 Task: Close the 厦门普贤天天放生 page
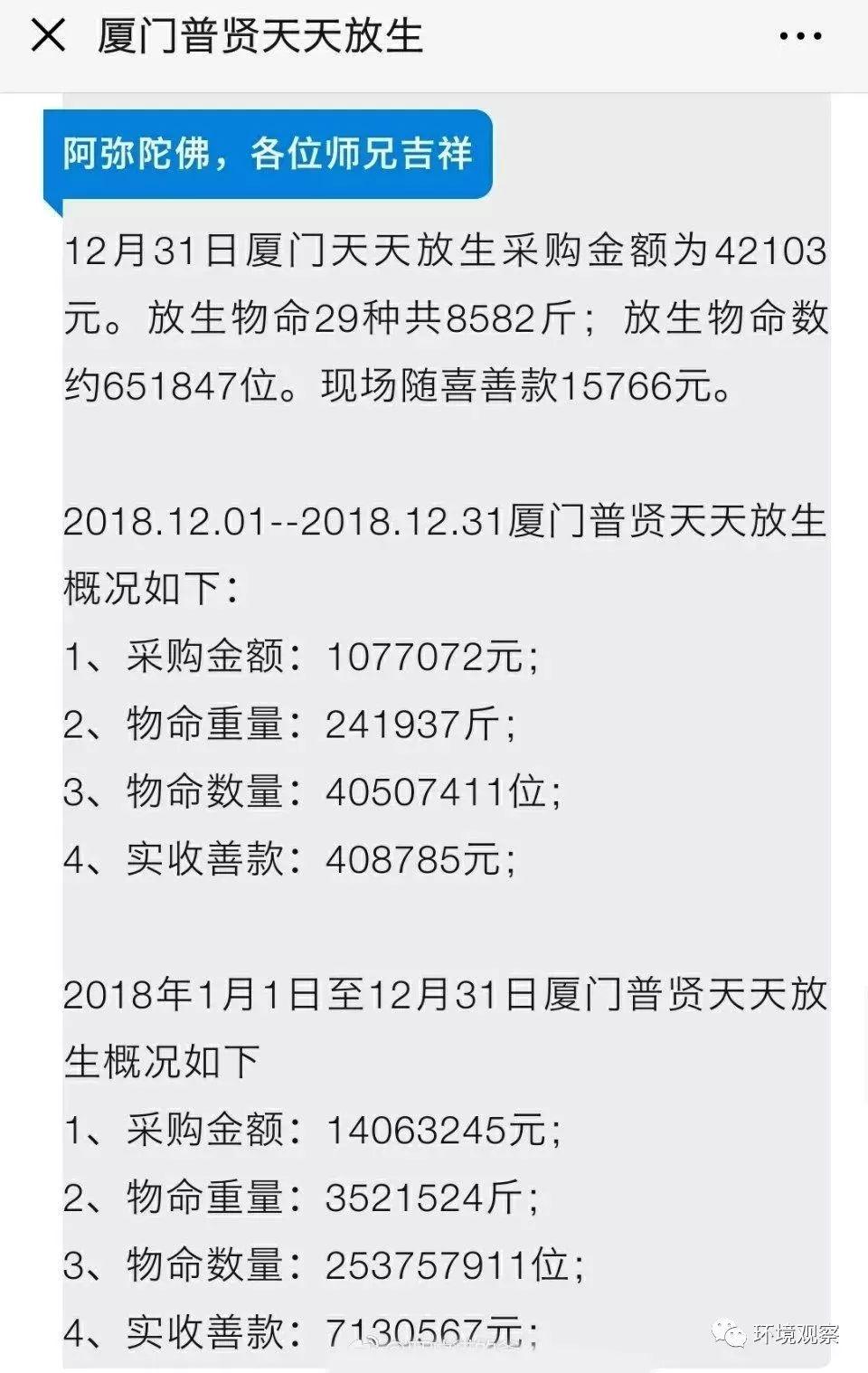48,36
